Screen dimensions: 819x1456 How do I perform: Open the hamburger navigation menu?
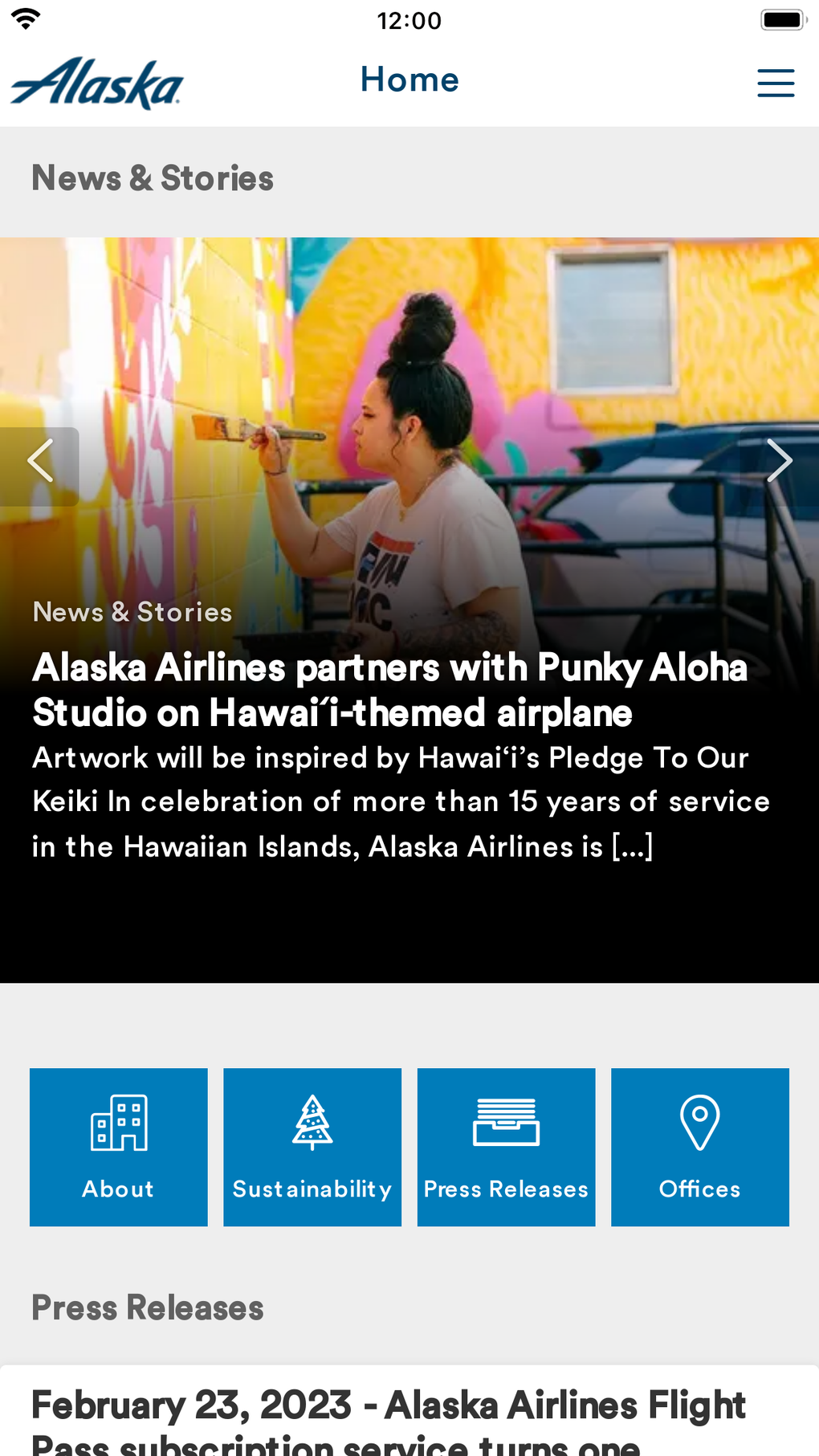(x=776, y=83)
